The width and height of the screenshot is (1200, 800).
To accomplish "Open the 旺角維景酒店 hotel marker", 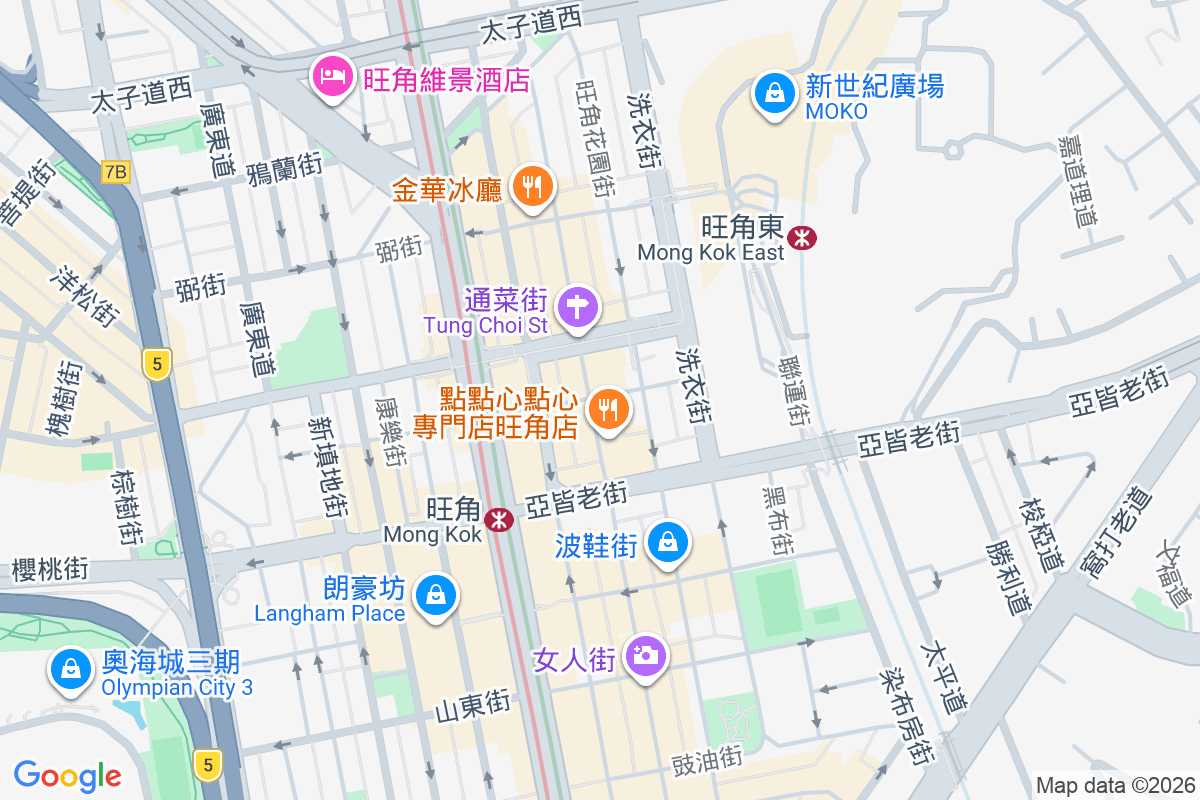I will (331, 77).
